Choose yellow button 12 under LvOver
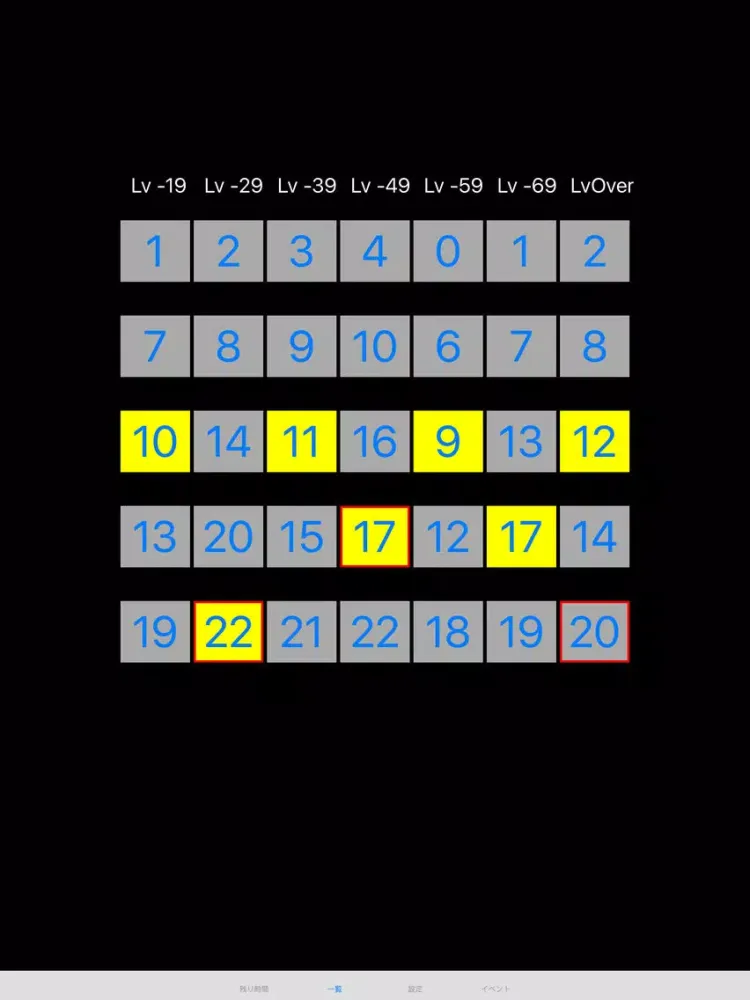 [x=594, y=441]
